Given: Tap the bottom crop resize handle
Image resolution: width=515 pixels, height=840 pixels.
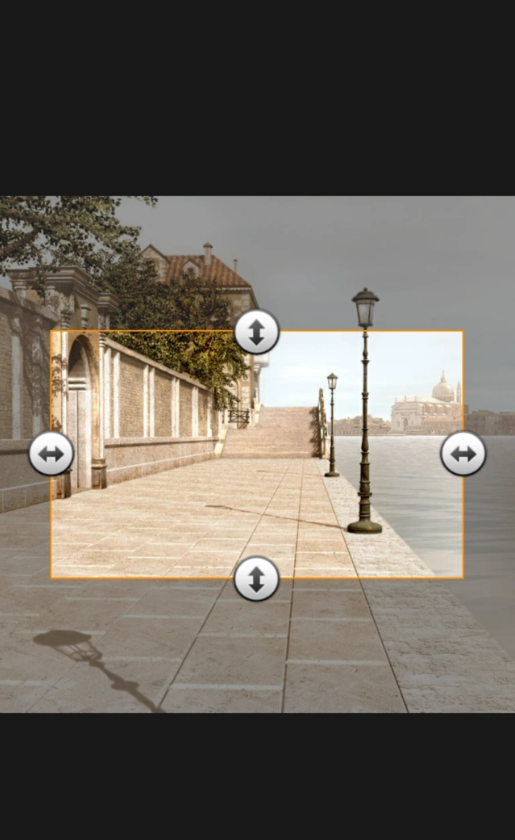Looking at the screenshot, I should tap(257, 579).
